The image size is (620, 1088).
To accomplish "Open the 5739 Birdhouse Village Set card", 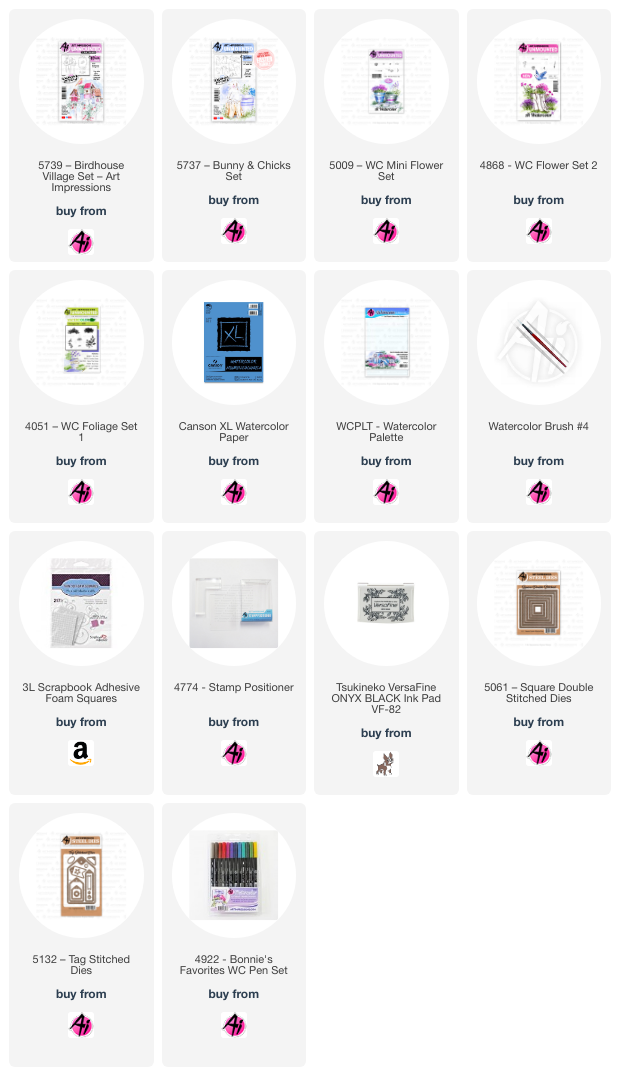I will pos(81,135).
